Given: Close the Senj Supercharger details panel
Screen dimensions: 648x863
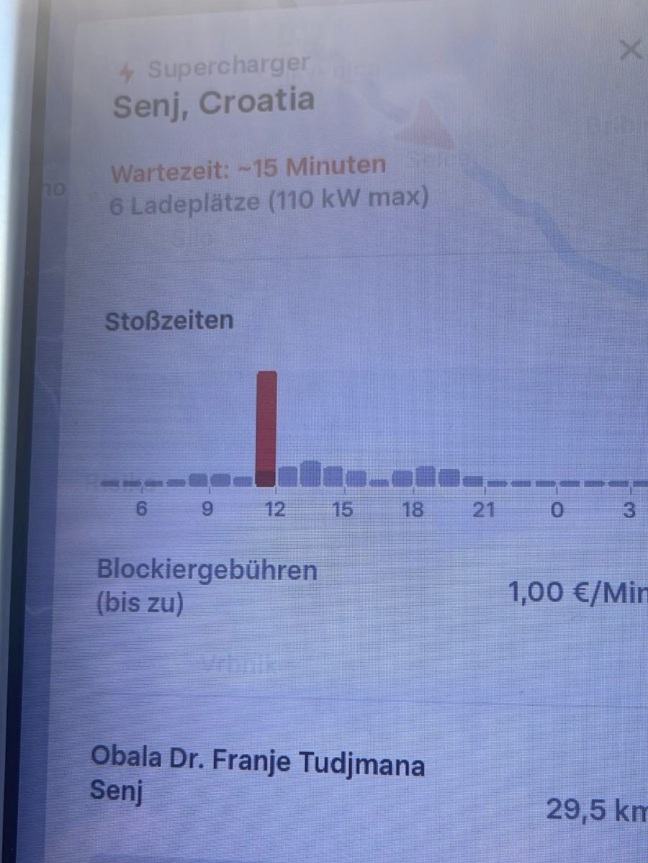Looking at the screenshot, I should [630, 49].
